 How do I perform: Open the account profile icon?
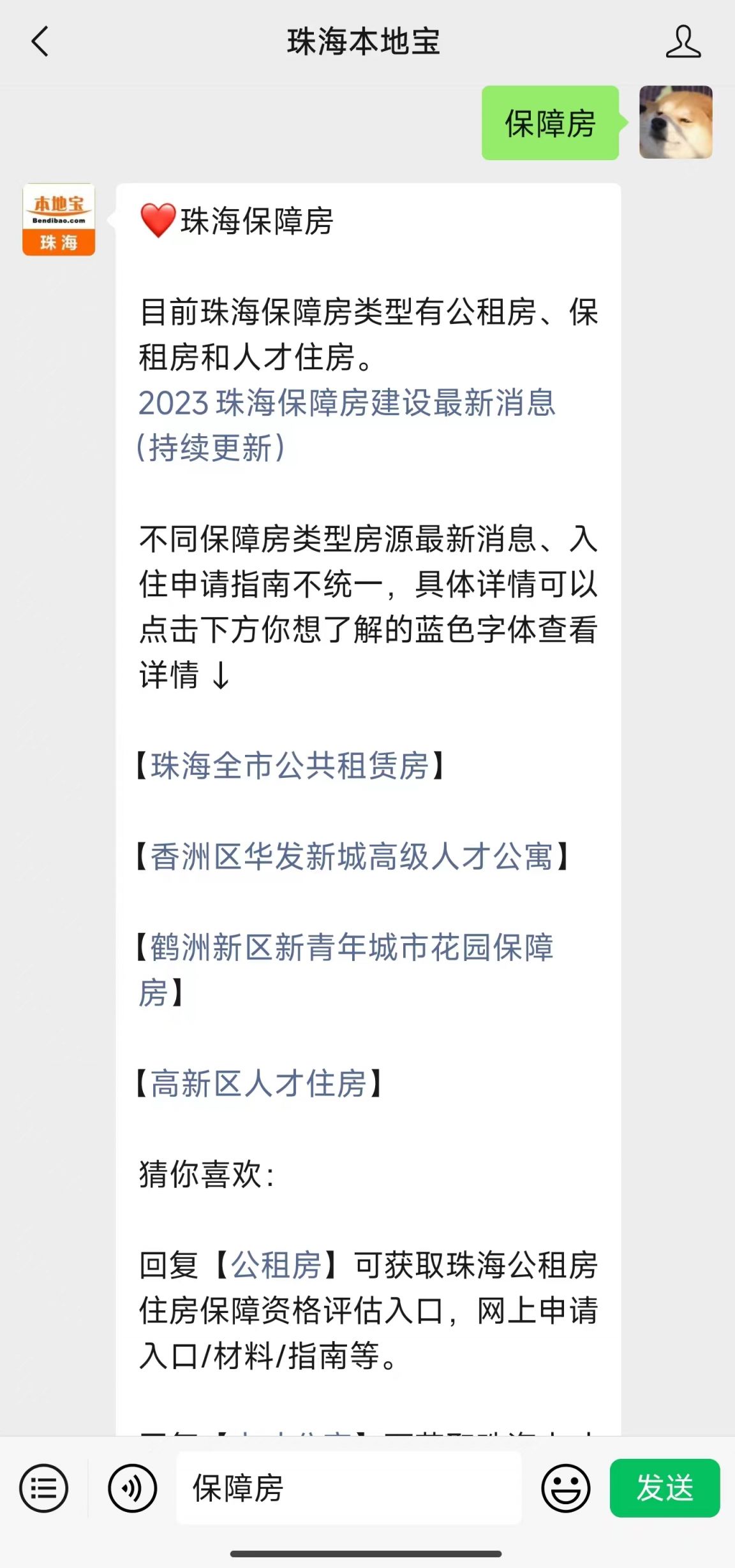tap(683, 42)
